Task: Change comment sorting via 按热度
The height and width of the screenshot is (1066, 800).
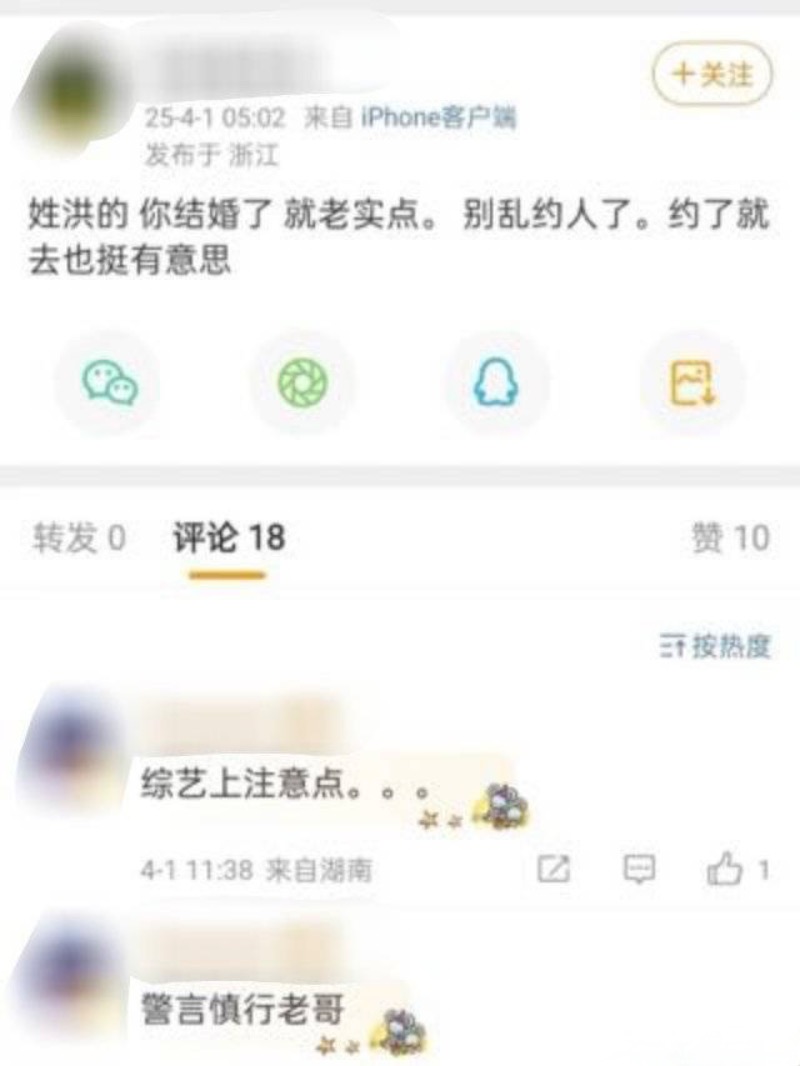Action: [x=715, y=647]
